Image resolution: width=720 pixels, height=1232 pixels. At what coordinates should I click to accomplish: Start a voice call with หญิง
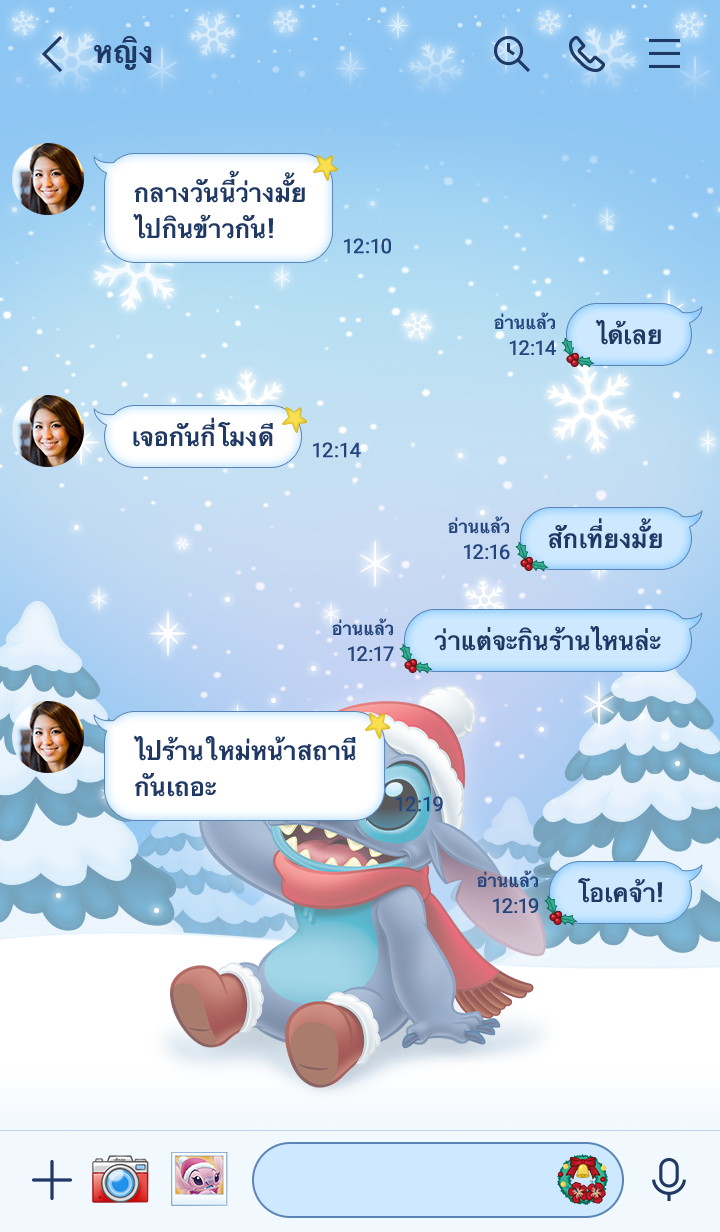587,54
